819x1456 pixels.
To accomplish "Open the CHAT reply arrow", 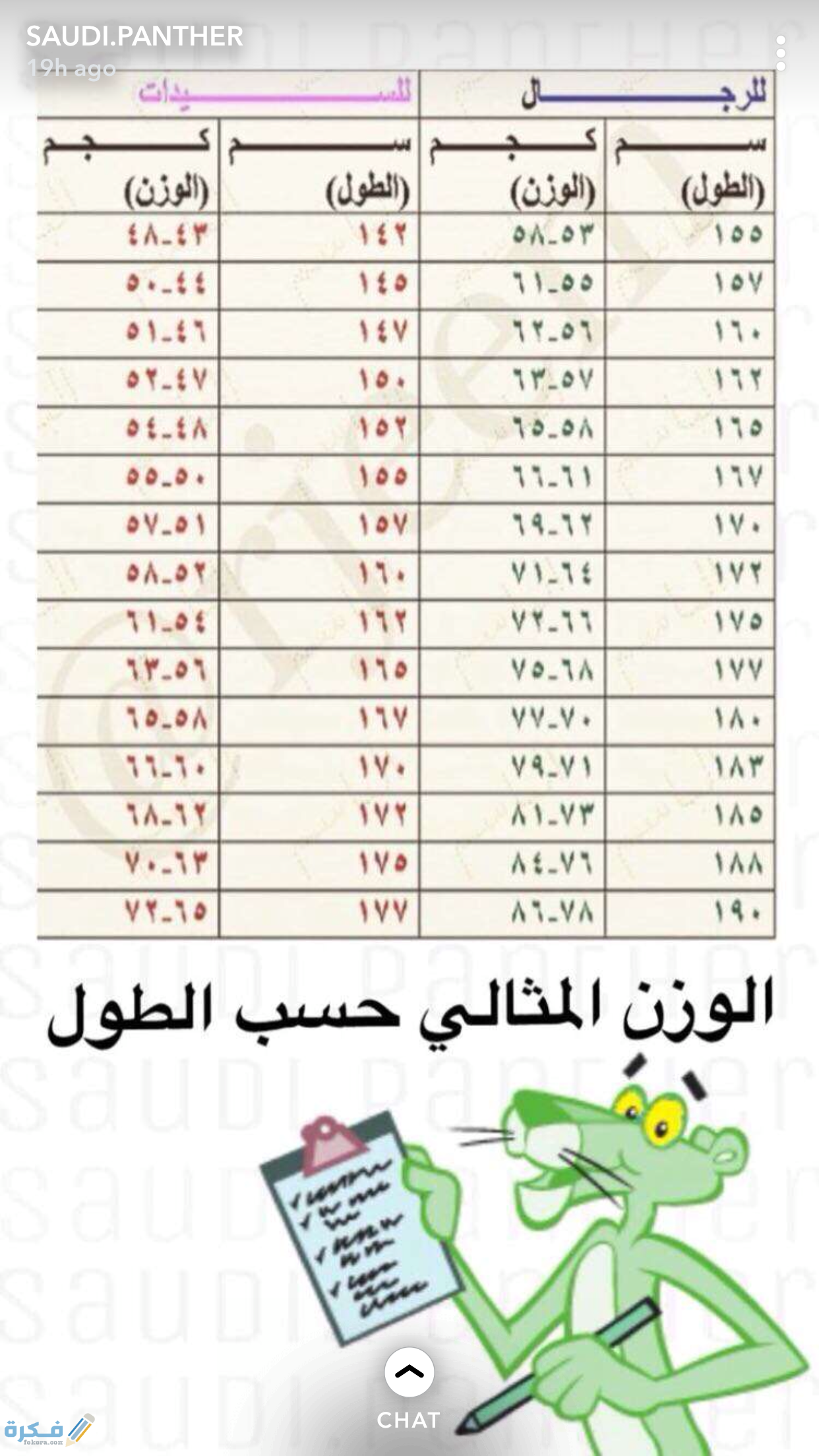I will coord(409,1372).
